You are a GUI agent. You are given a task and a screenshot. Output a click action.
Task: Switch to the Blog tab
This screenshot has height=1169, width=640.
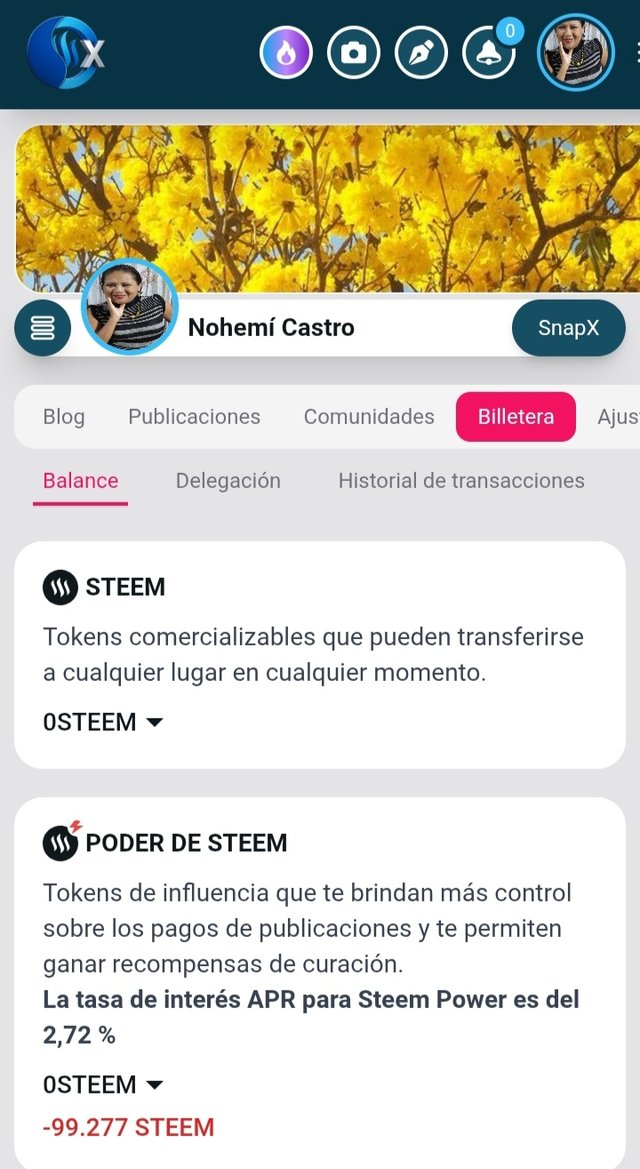coord(64,417)
